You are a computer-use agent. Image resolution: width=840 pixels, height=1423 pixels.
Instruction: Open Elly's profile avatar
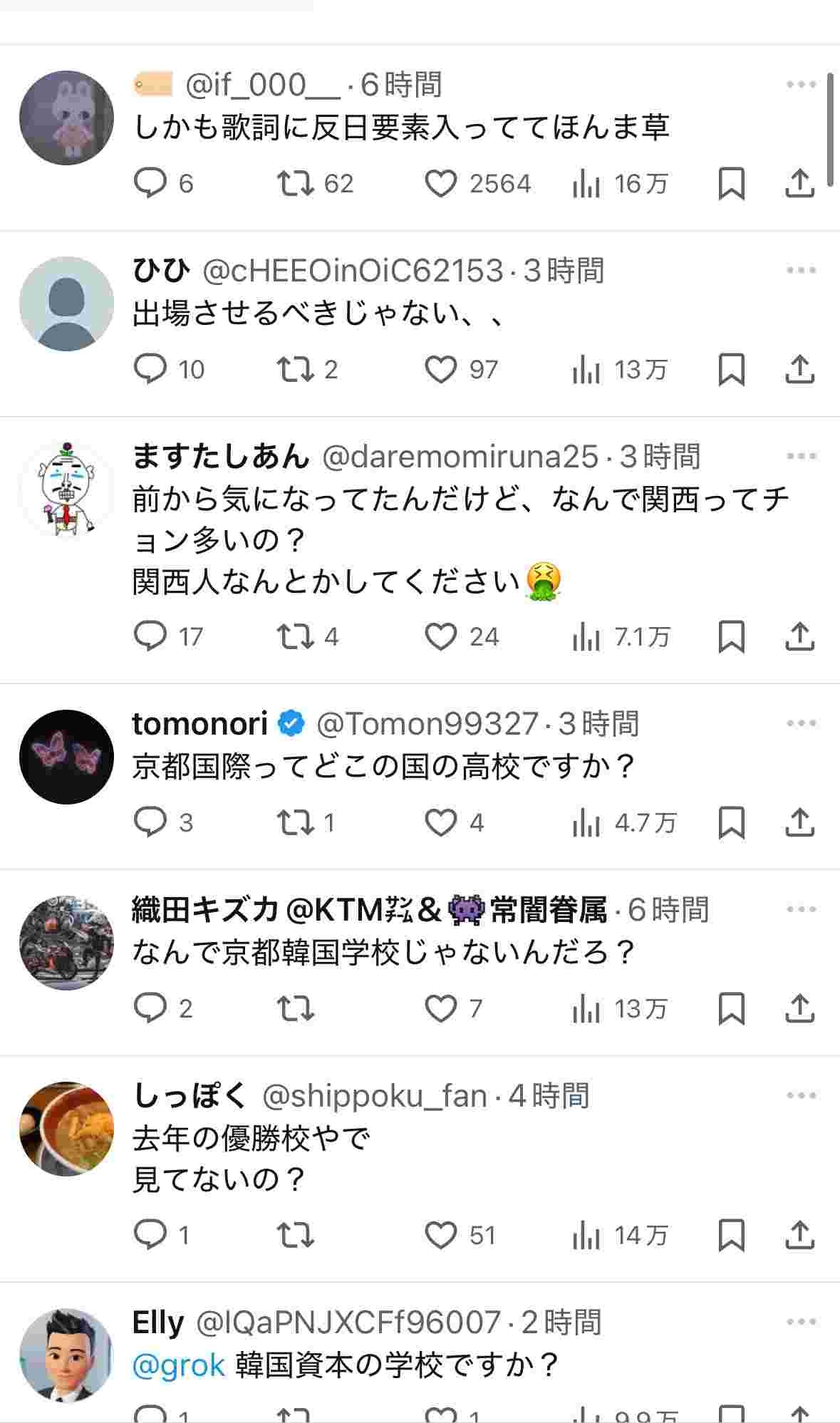click(66, 1355)
